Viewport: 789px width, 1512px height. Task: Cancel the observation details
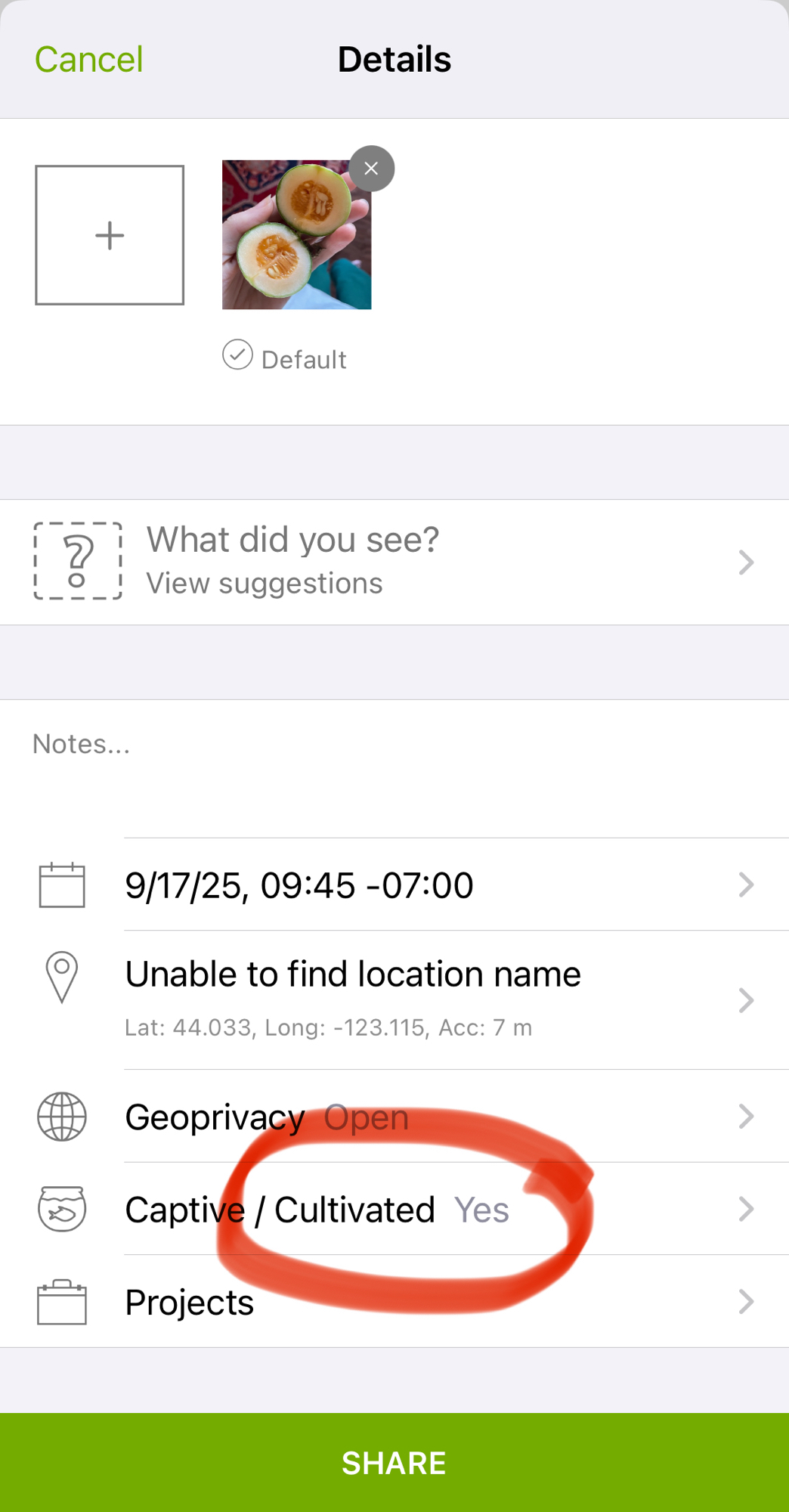[88, 60]
